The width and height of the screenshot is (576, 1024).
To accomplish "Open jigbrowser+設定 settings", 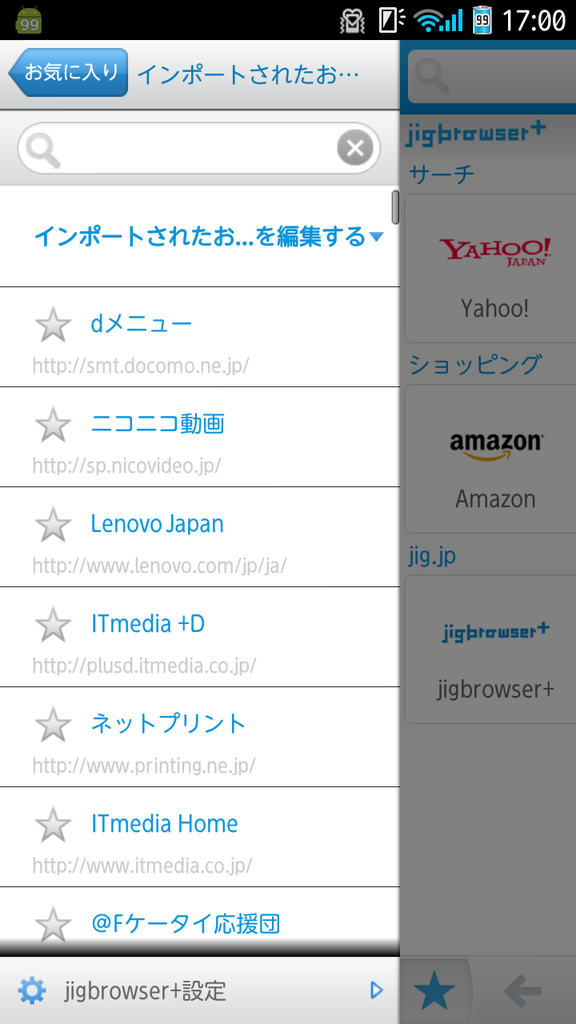I will pyautogui.click(x=200, y=991).
